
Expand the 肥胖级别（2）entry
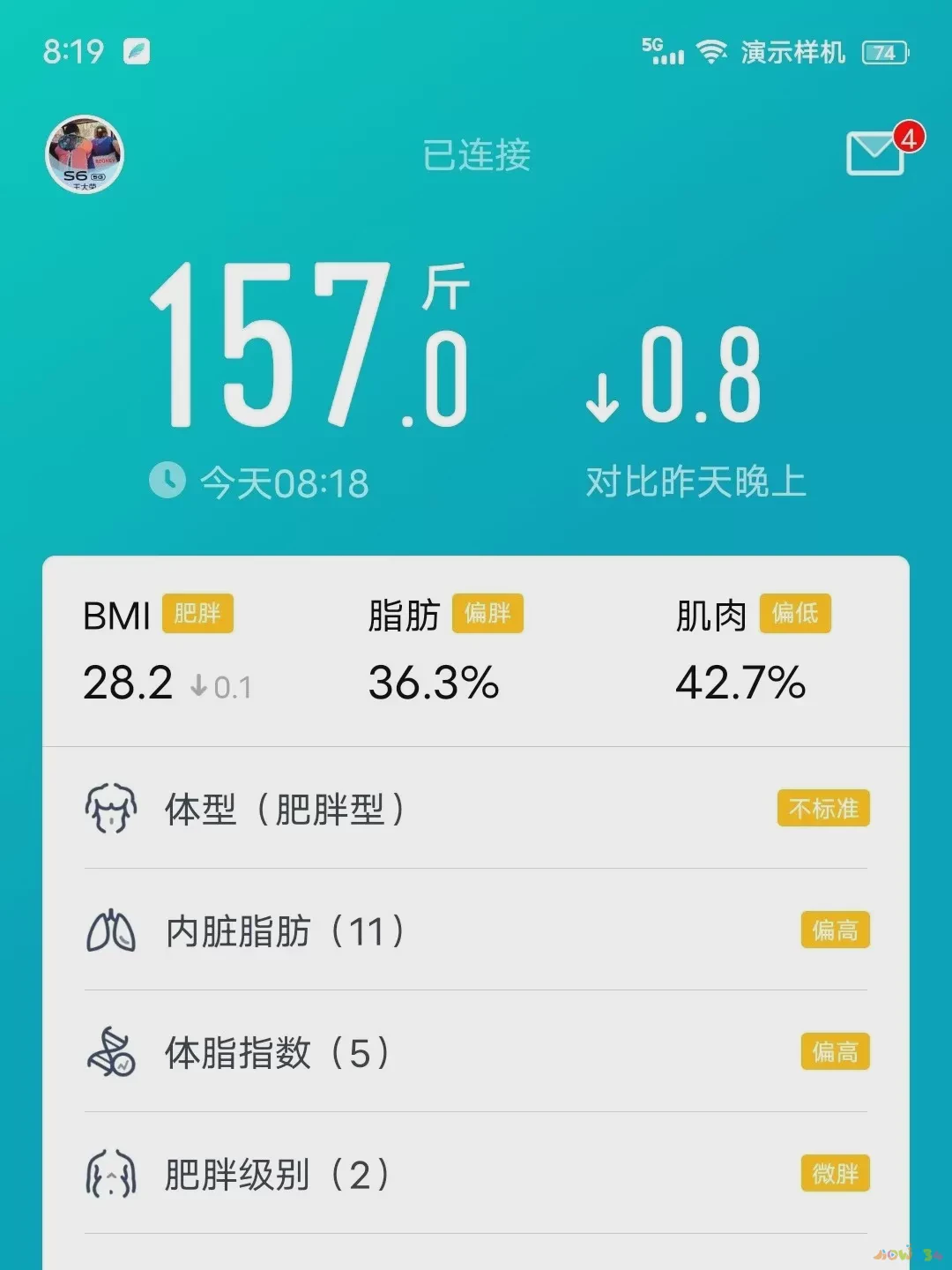coord(476,1175)
